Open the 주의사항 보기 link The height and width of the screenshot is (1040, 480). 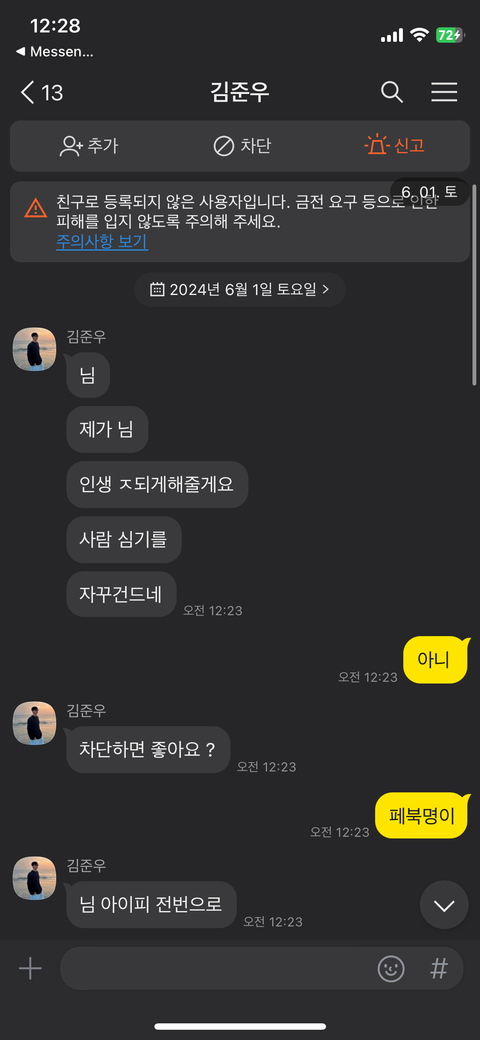101,242
